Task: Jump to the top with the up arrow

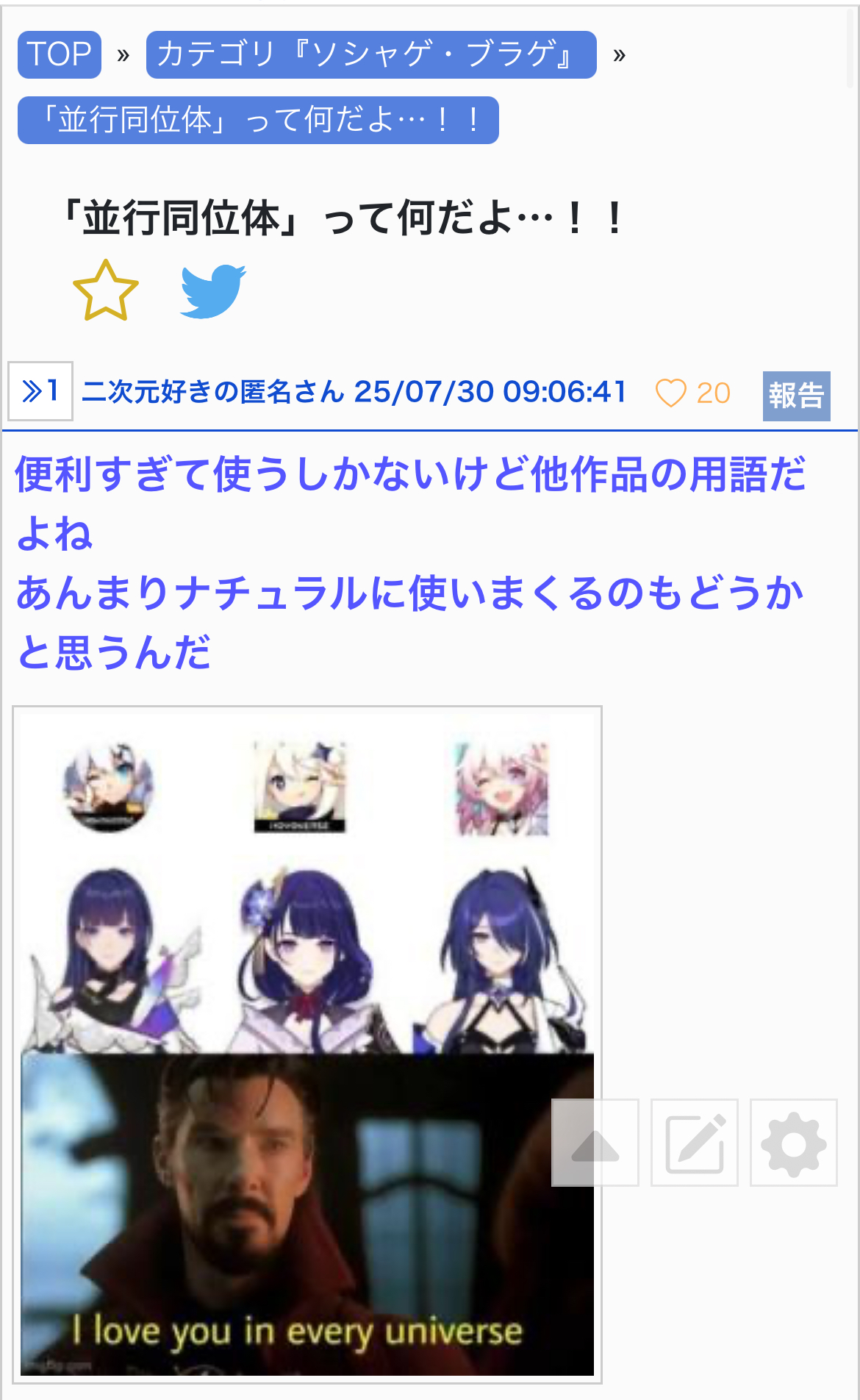Action: point(595,1143)
